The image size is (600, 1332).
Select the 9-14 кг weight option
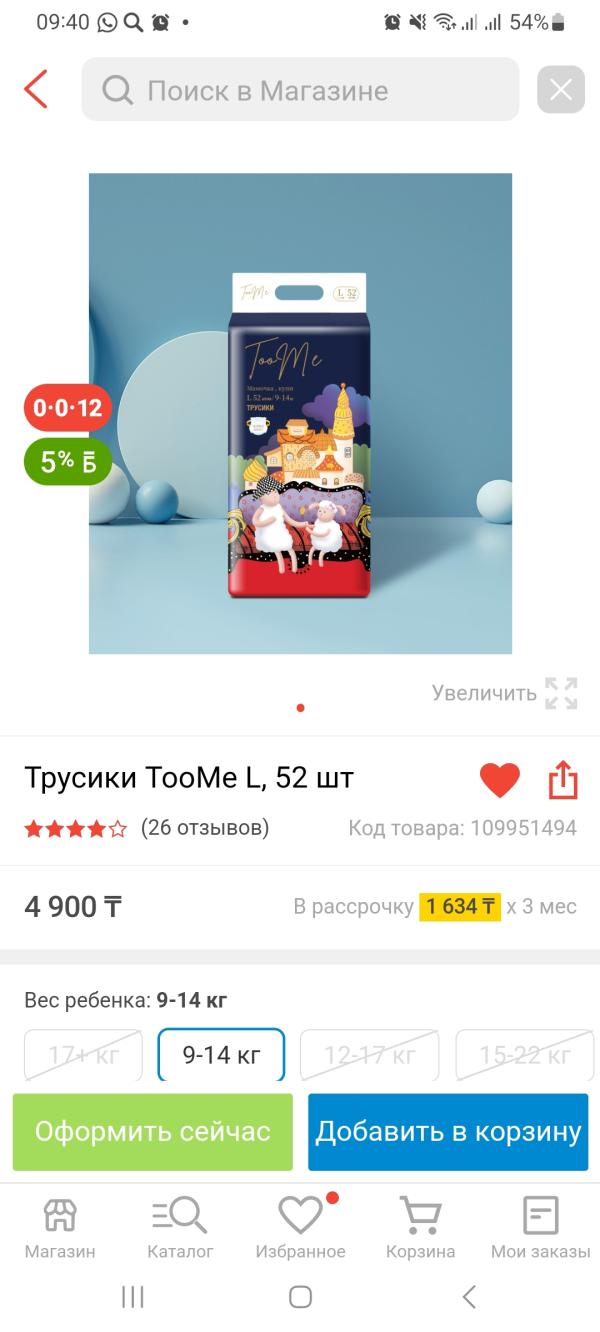point(221,1055)
